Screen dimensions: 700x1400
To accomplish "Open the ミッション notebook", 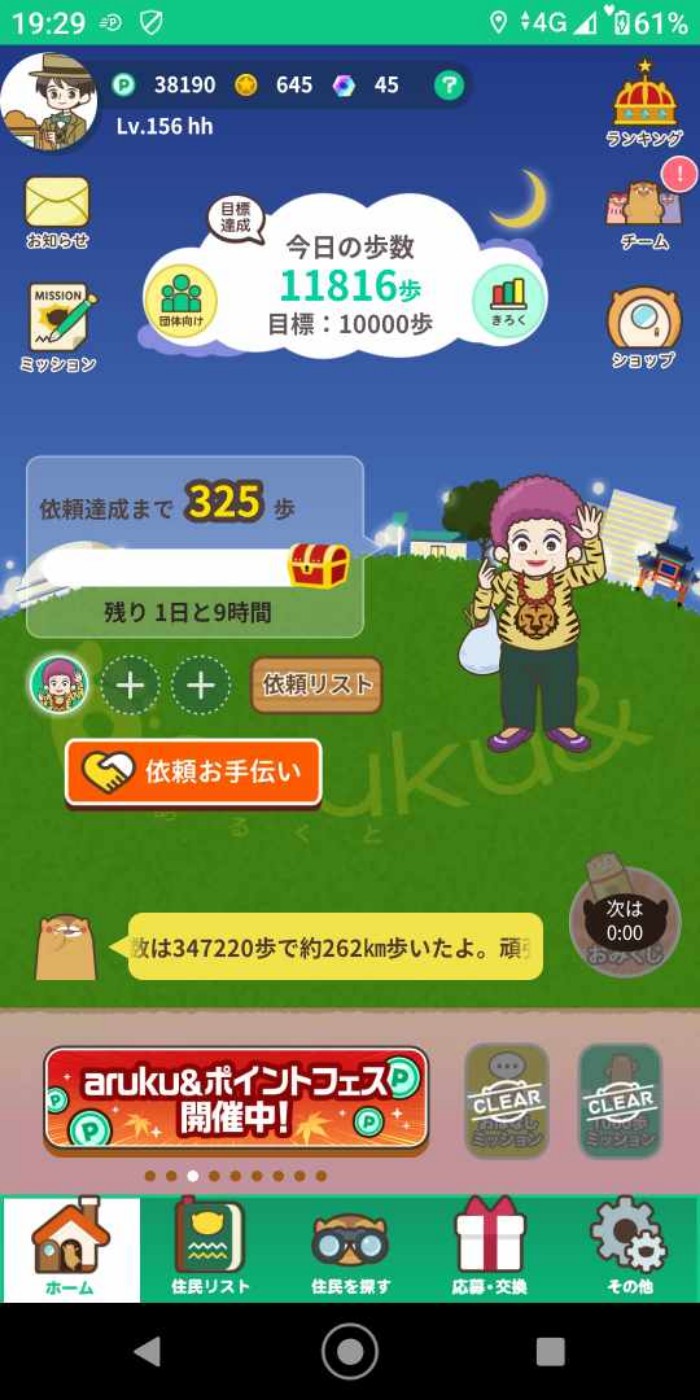I will click(x=59, y=326).
